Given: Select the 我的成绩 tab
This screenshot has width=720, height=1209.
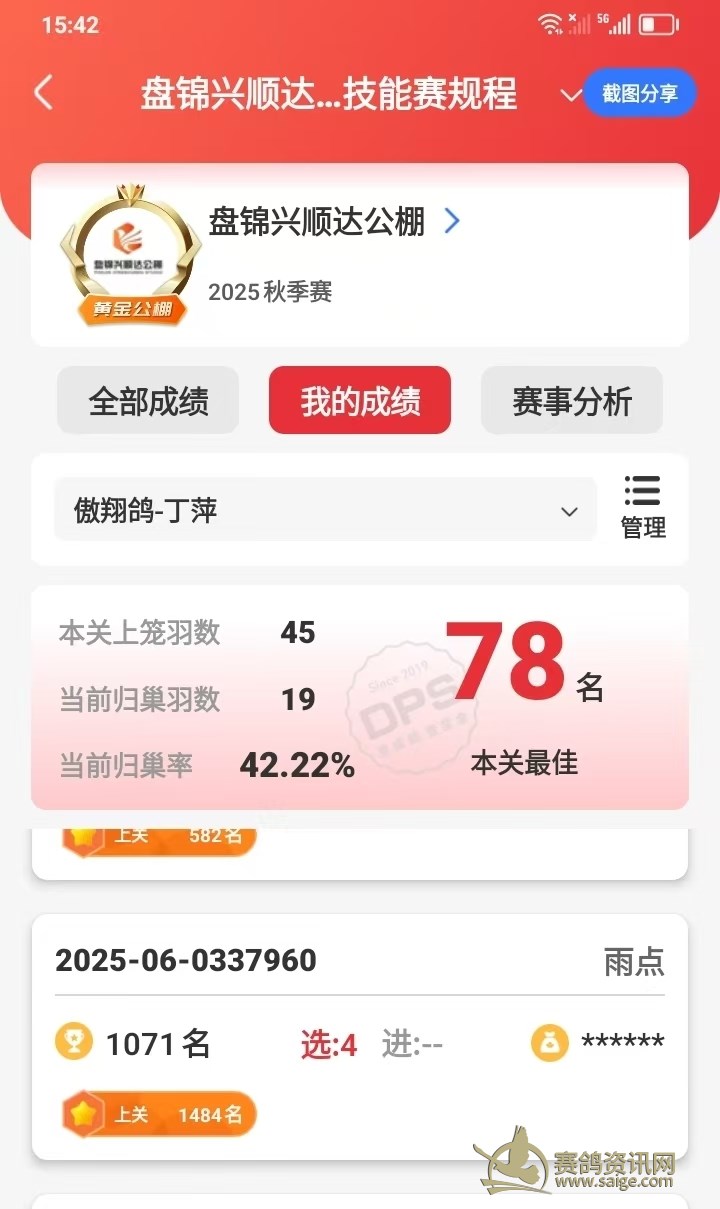Looking at the screenshot, I should click(x=360, y=401).
